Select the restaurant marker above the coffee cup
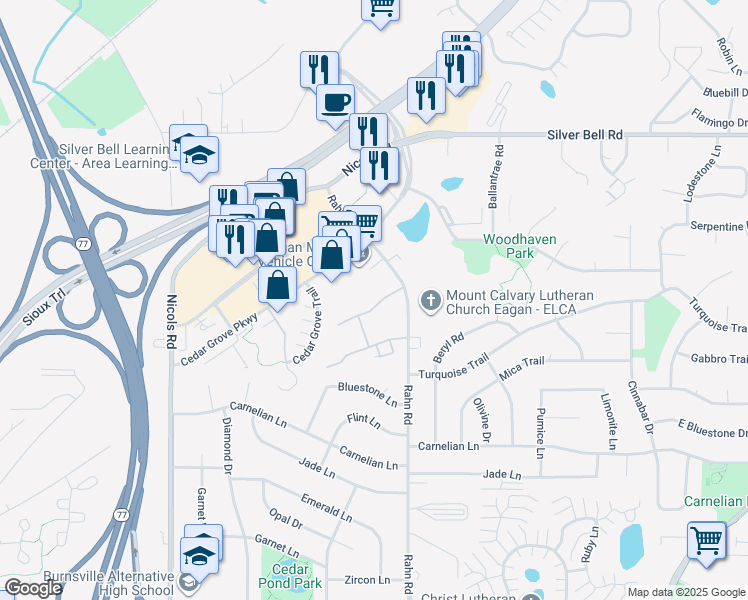Screen dimensions: 748x600 (319, 69)
